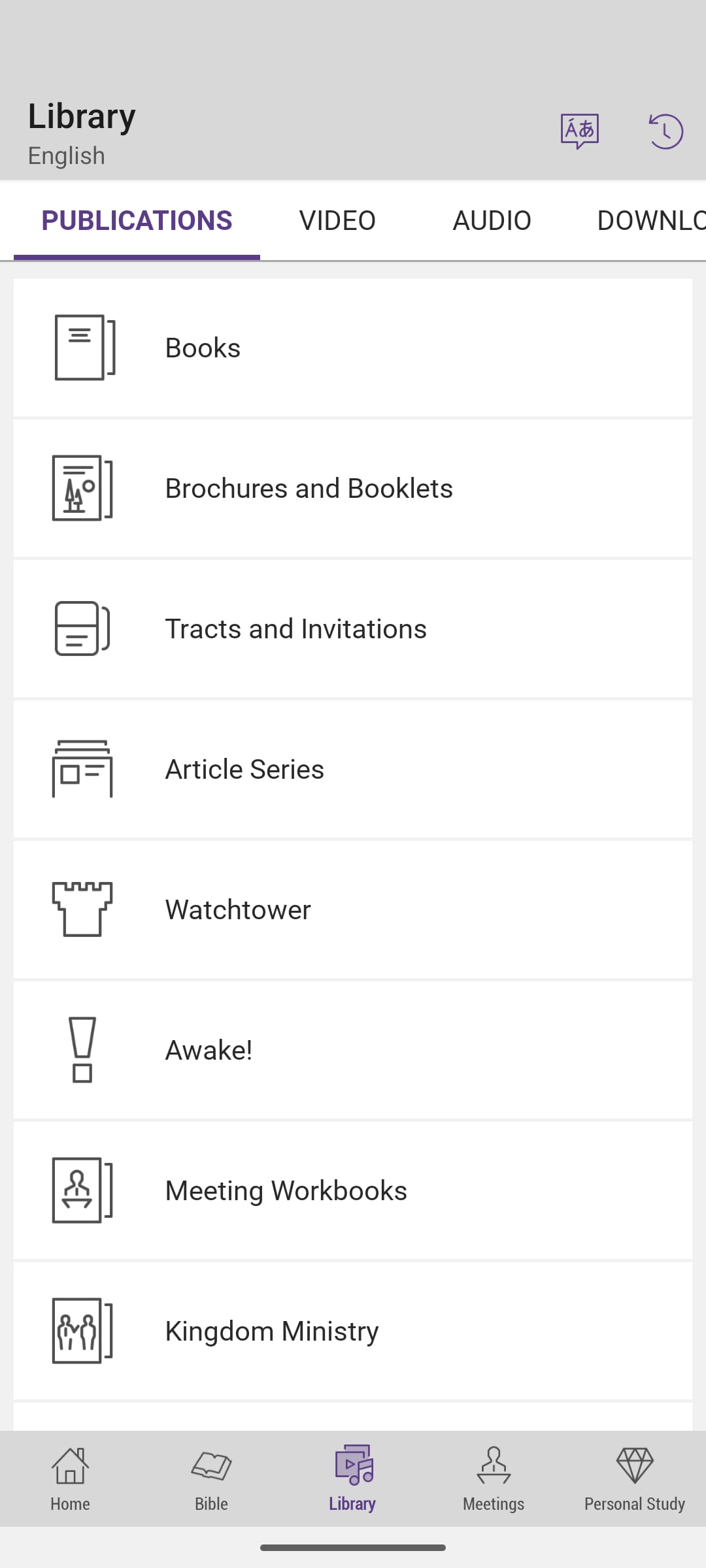Switch to the AUDIO tab
706x1568 pixels.
[x=491, y=220]
